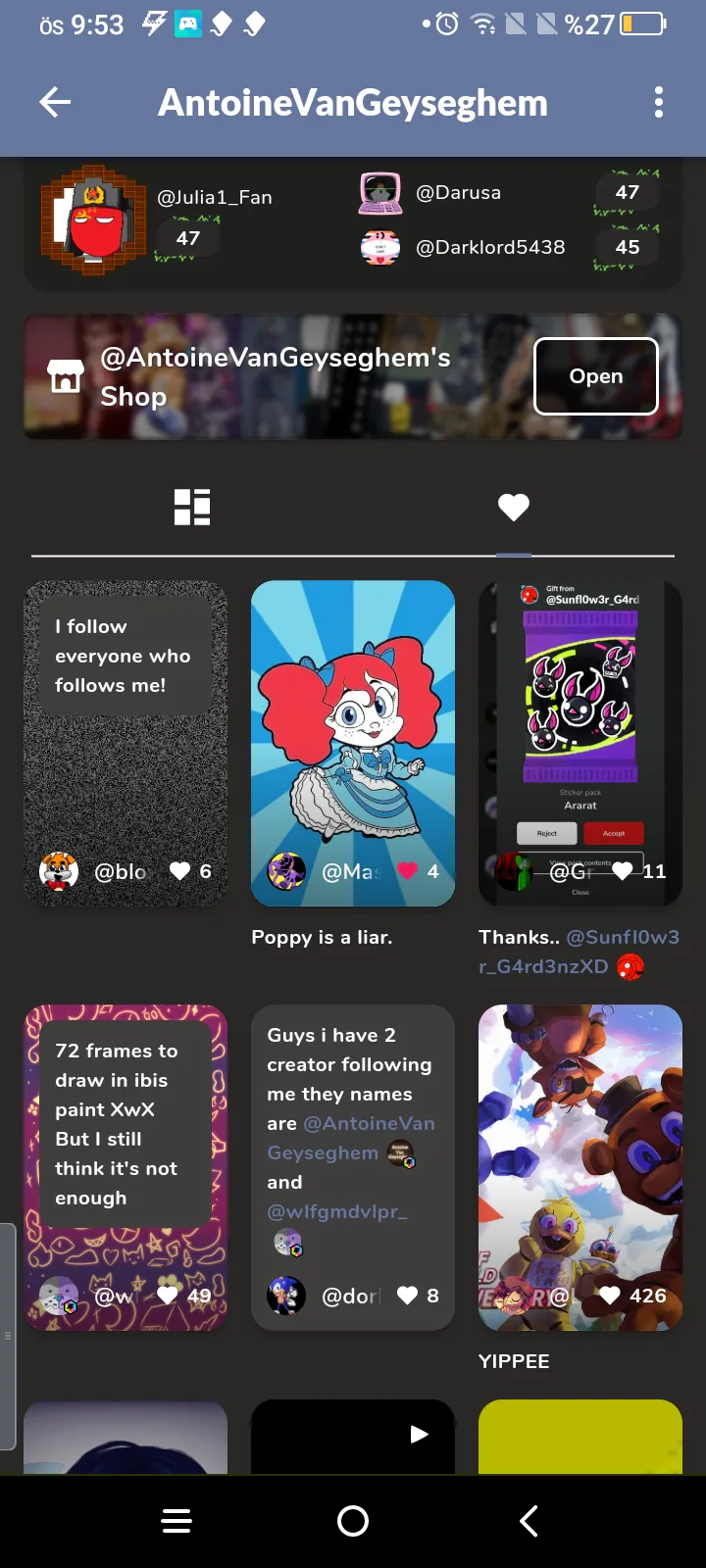706x1568 pixels.
Task: Open @Darusa's profile
Action: (x=458, y=193)
